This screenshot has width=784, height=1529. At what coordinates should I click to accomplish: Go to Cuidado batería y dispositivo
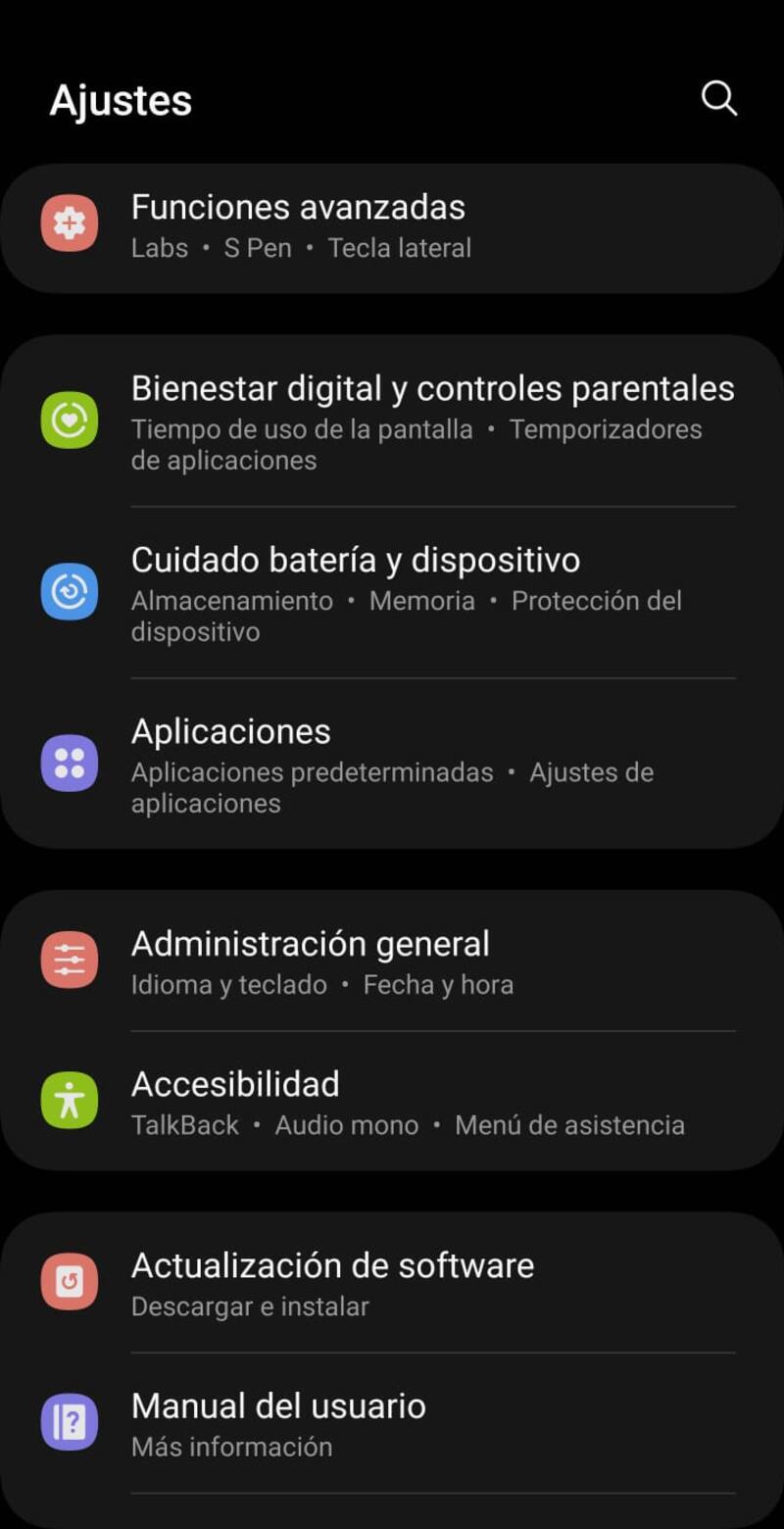[x=392, y=593]
